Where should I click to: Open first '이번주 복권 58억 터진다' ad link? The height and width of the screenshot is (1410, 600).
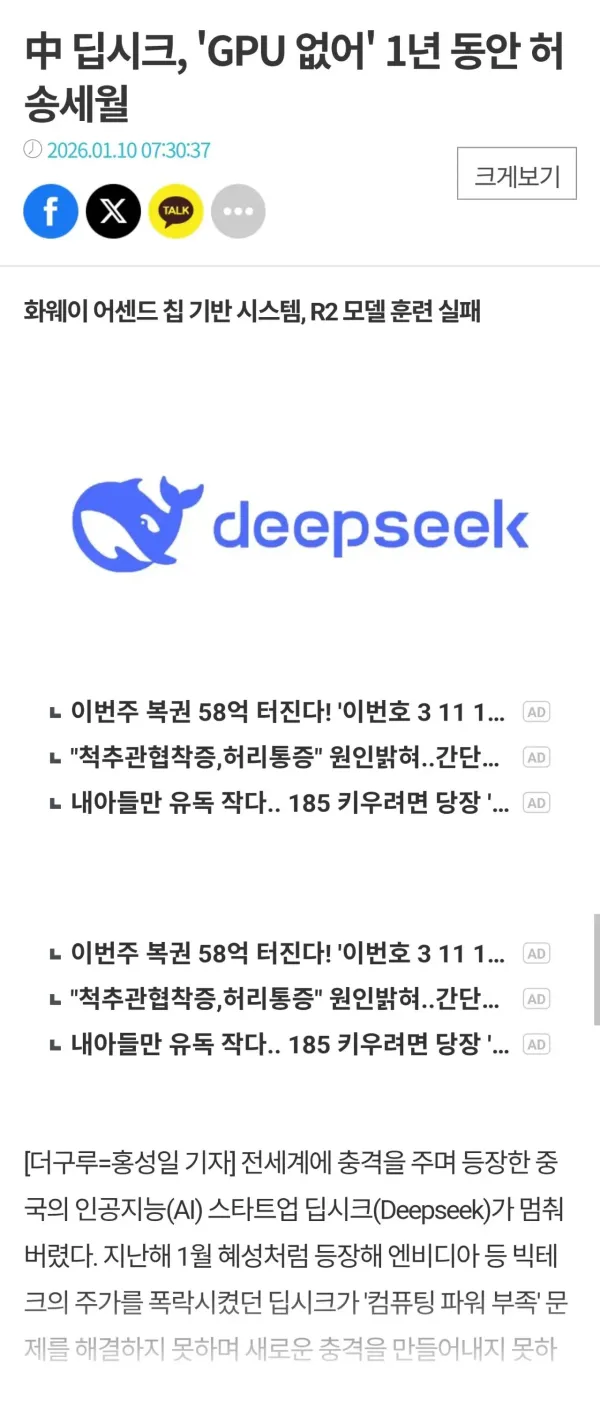[288, 712]
